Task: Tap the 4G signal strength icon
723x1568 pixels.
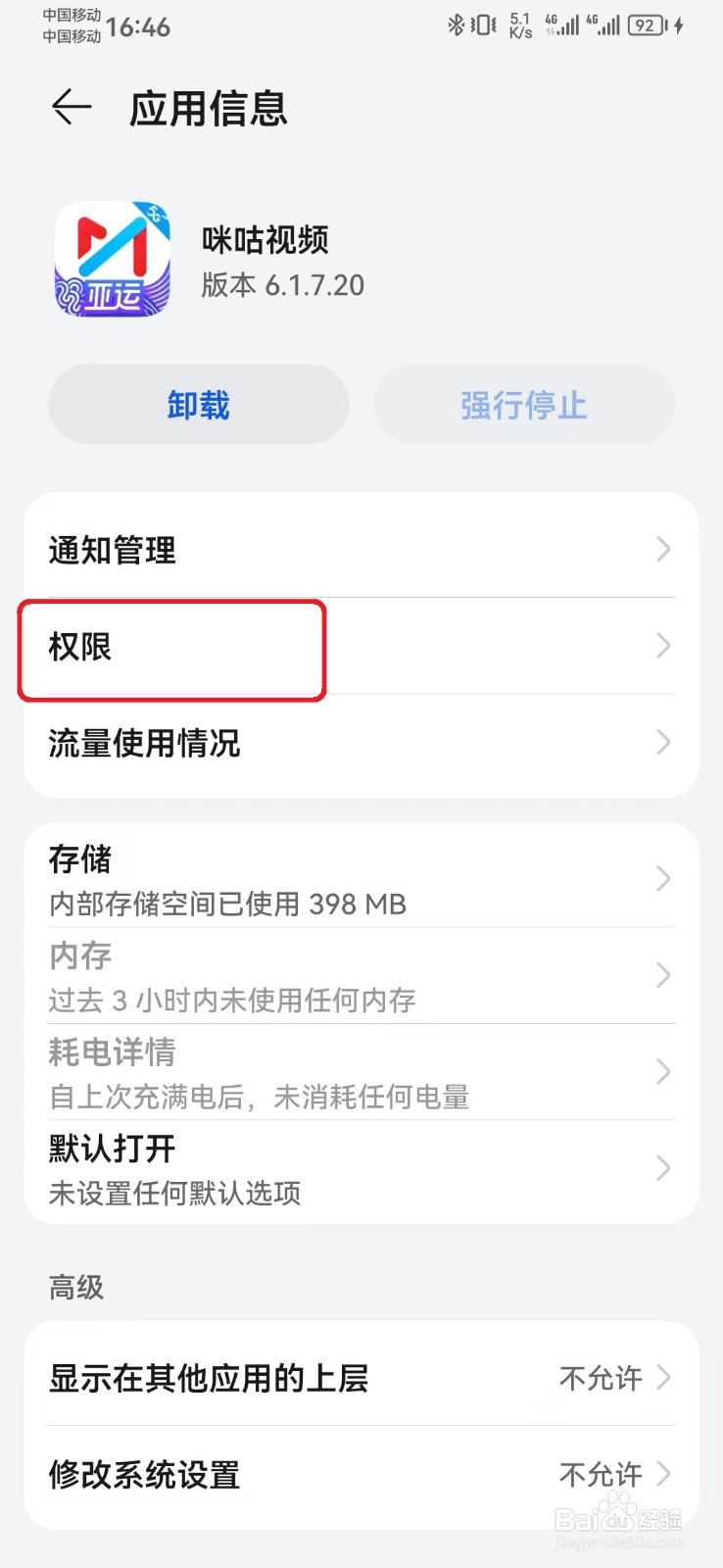Action: (x=563, y=24)
